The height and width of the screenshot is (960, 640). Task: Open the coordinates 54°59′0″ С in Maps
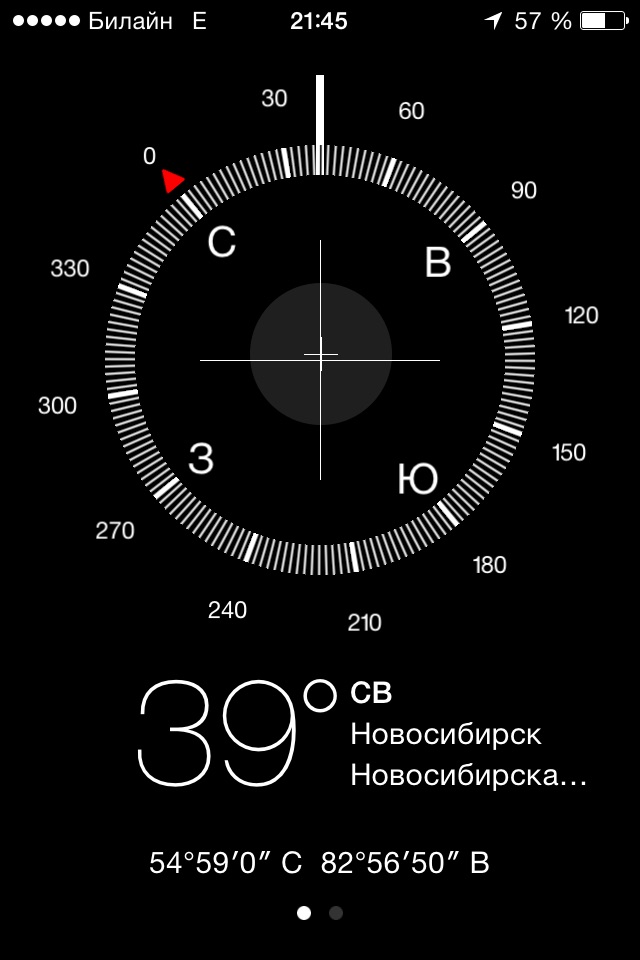[319, 863]
